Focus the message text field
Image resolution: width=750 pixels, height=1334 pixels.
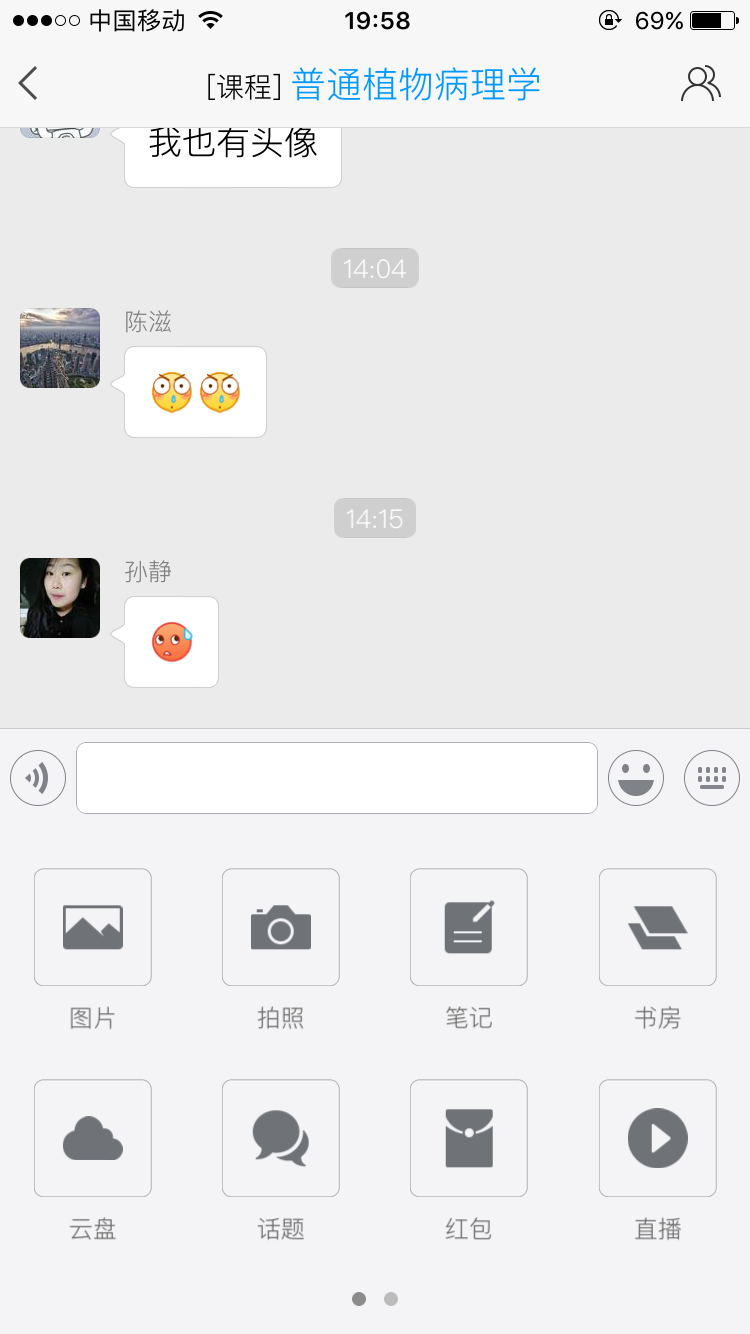pos(336,778)
